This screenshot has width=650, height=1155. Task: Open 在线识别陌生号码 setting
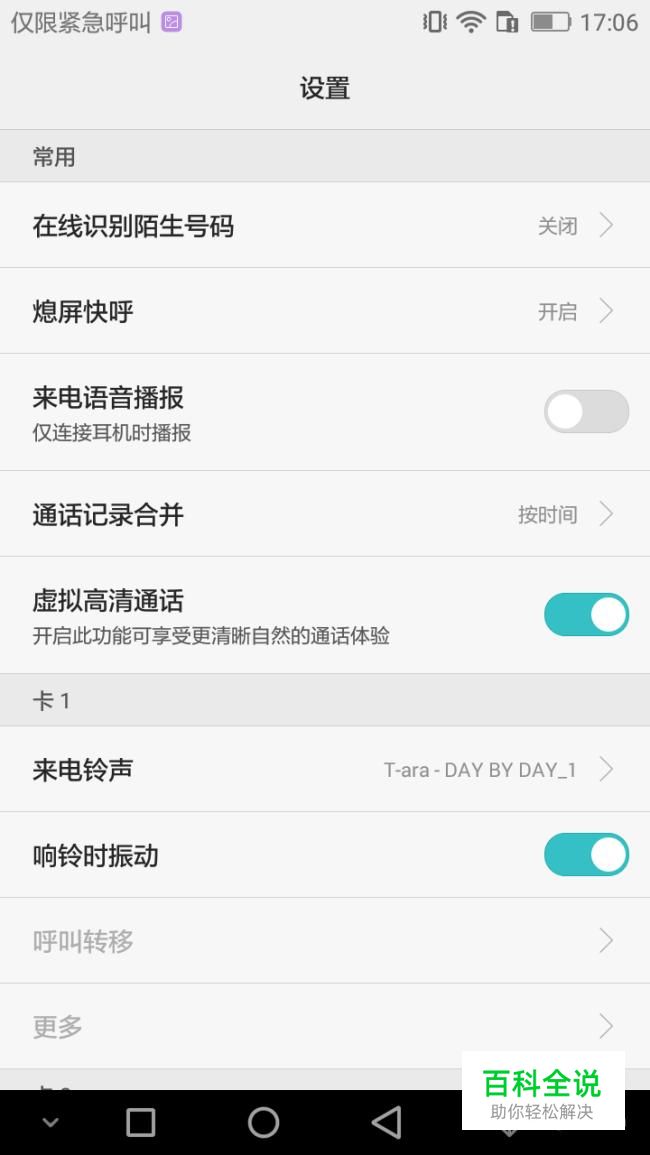click(x=324, y=225)
